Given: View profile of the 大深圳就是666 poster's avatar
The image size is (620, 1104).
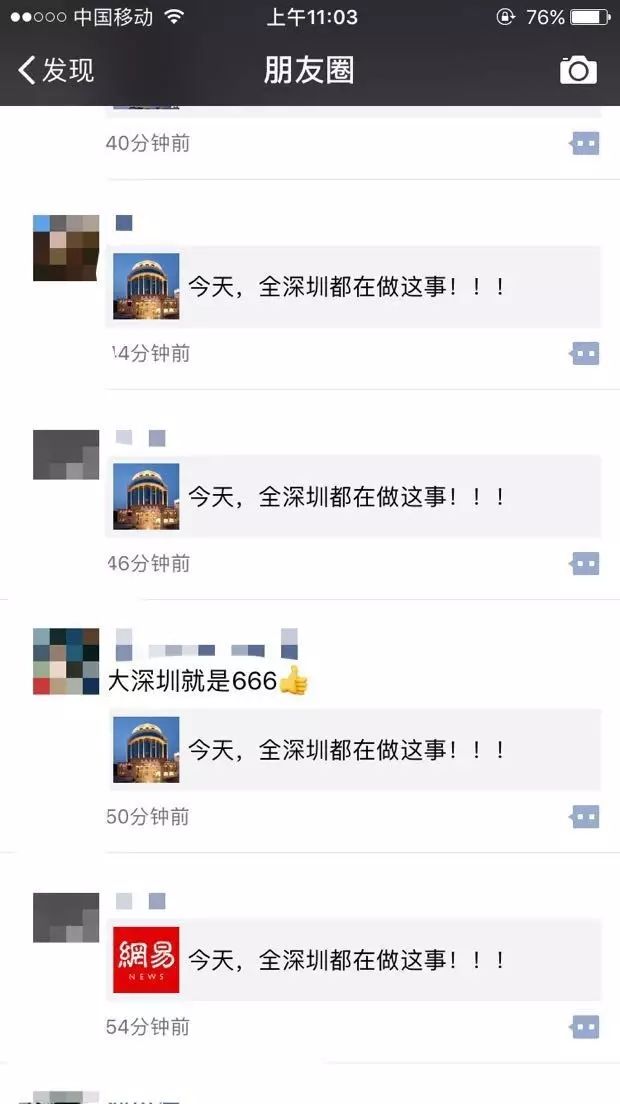Looking at the screenshot, I should coord(66,661).
